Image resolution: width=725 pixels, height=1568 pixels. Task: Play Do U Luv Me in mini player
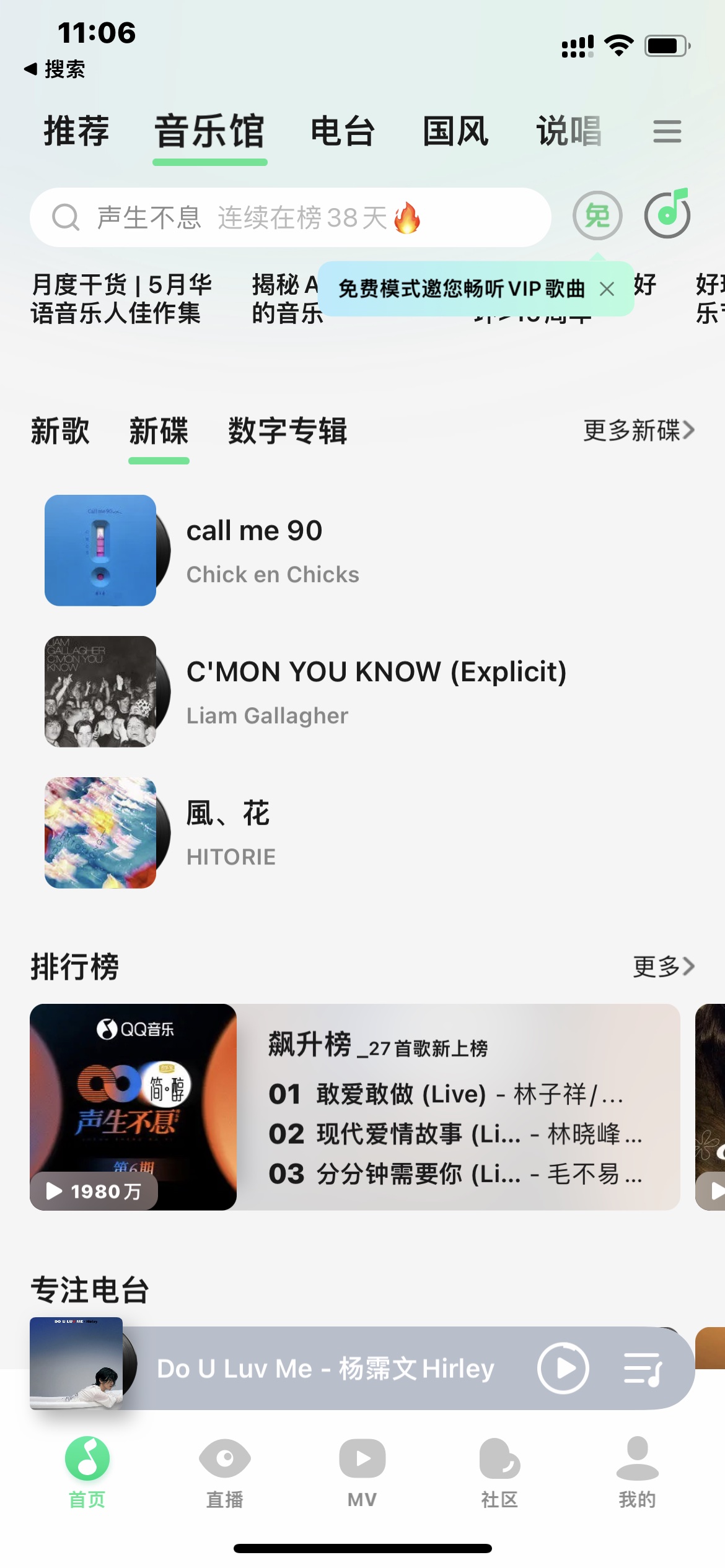pos(563,1368)
